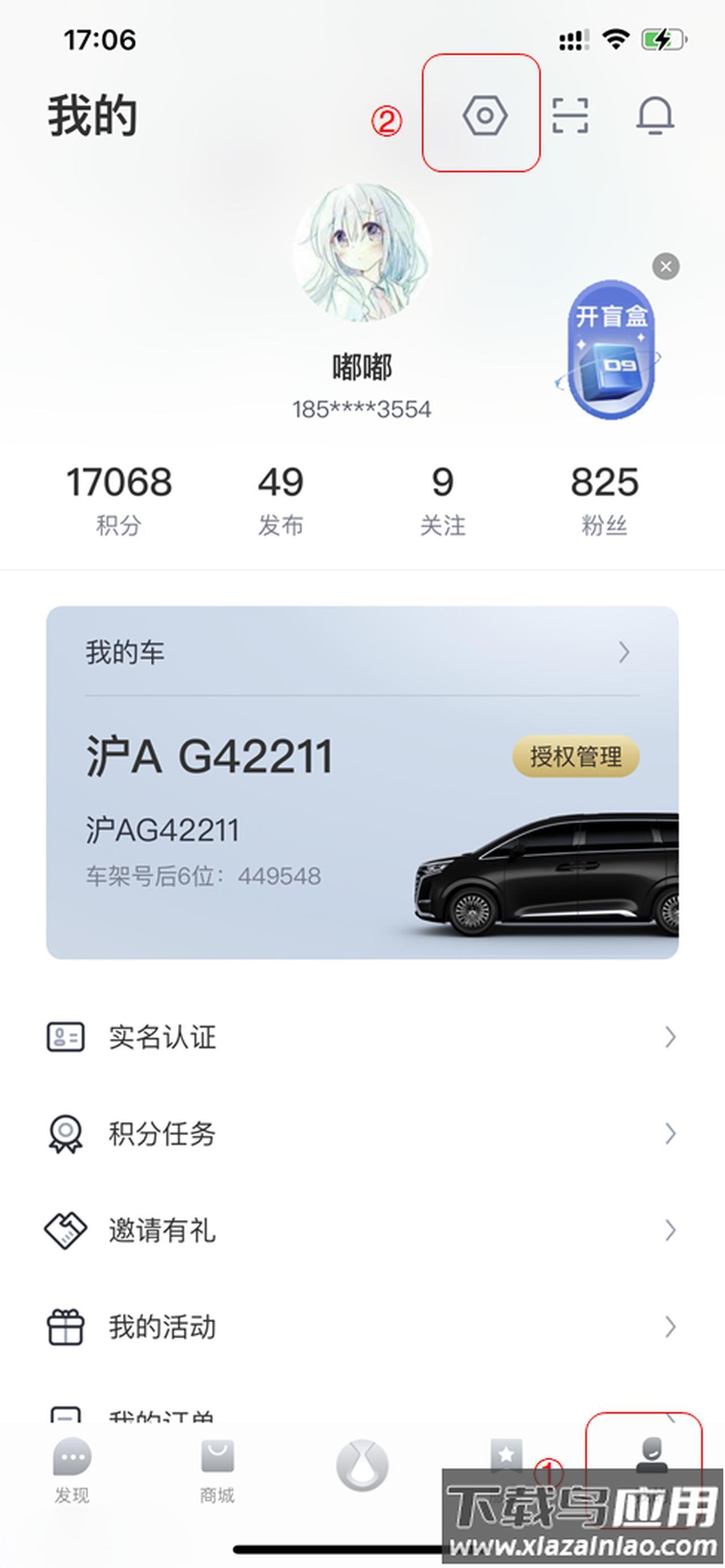Image resolution: width=725 pixels, height=1568 pixels.
Task: Open the scan code icon
Action: tap(570, 115)
